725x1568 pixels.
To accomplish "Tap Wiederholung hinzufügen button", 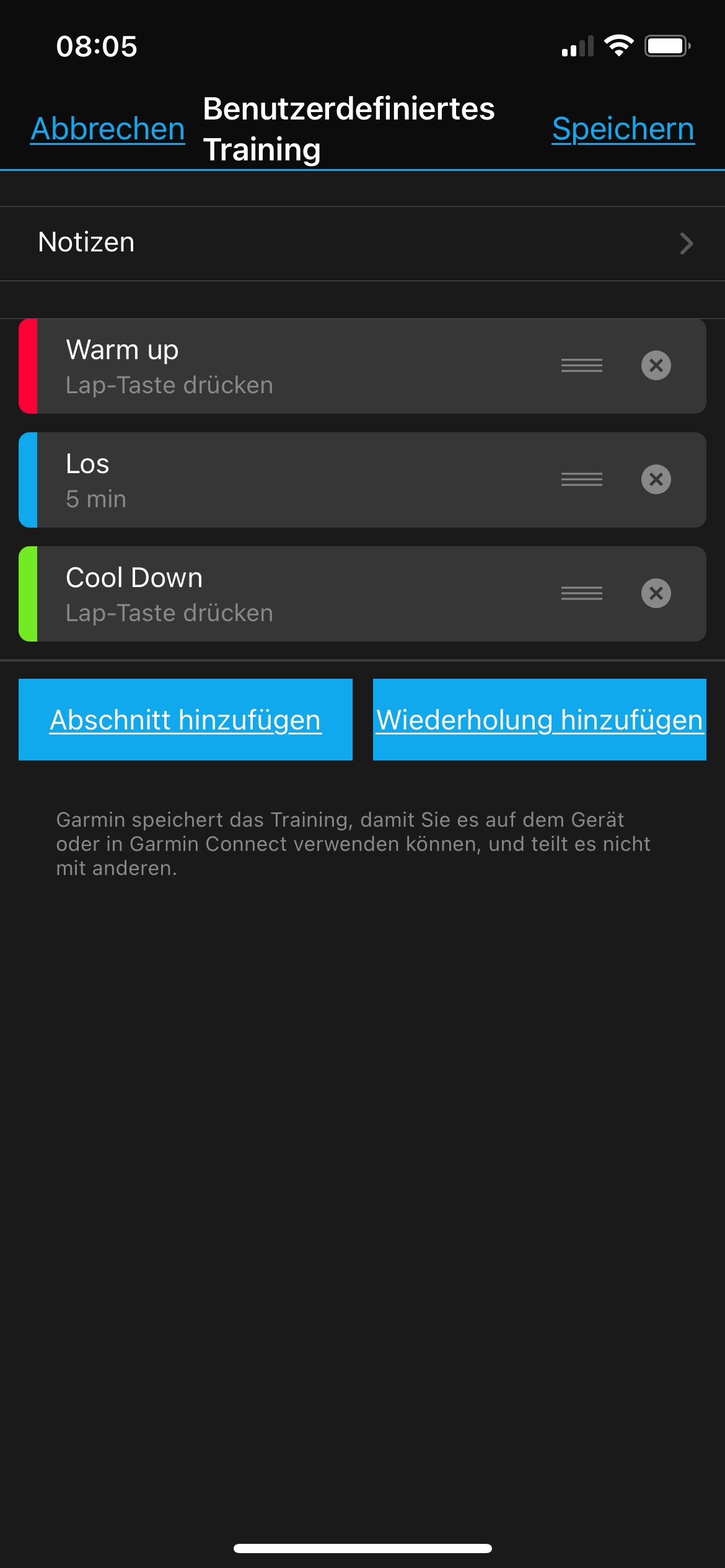I will (x=539, y=720).
